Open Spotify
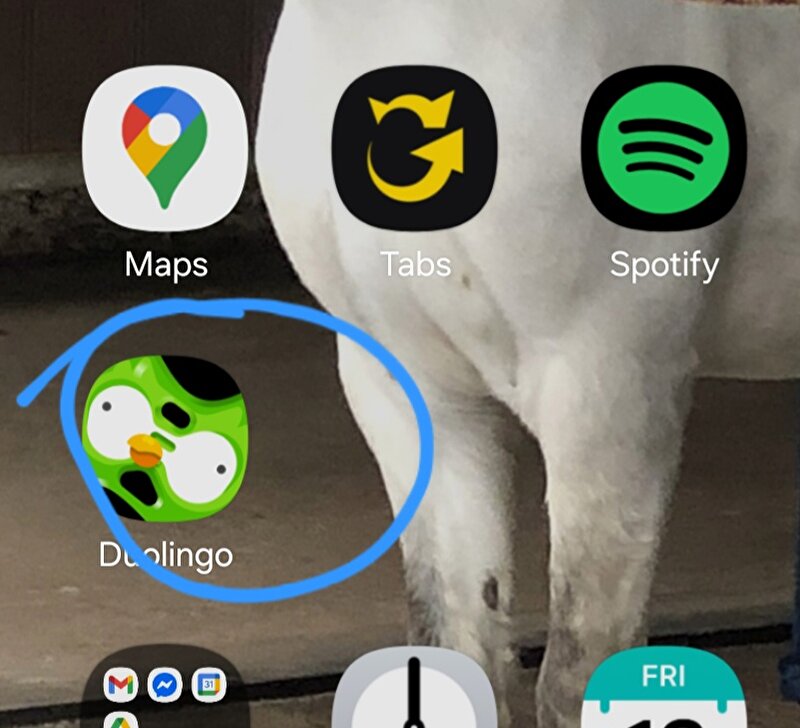This screenshot has height=728, width=800. 664,148
